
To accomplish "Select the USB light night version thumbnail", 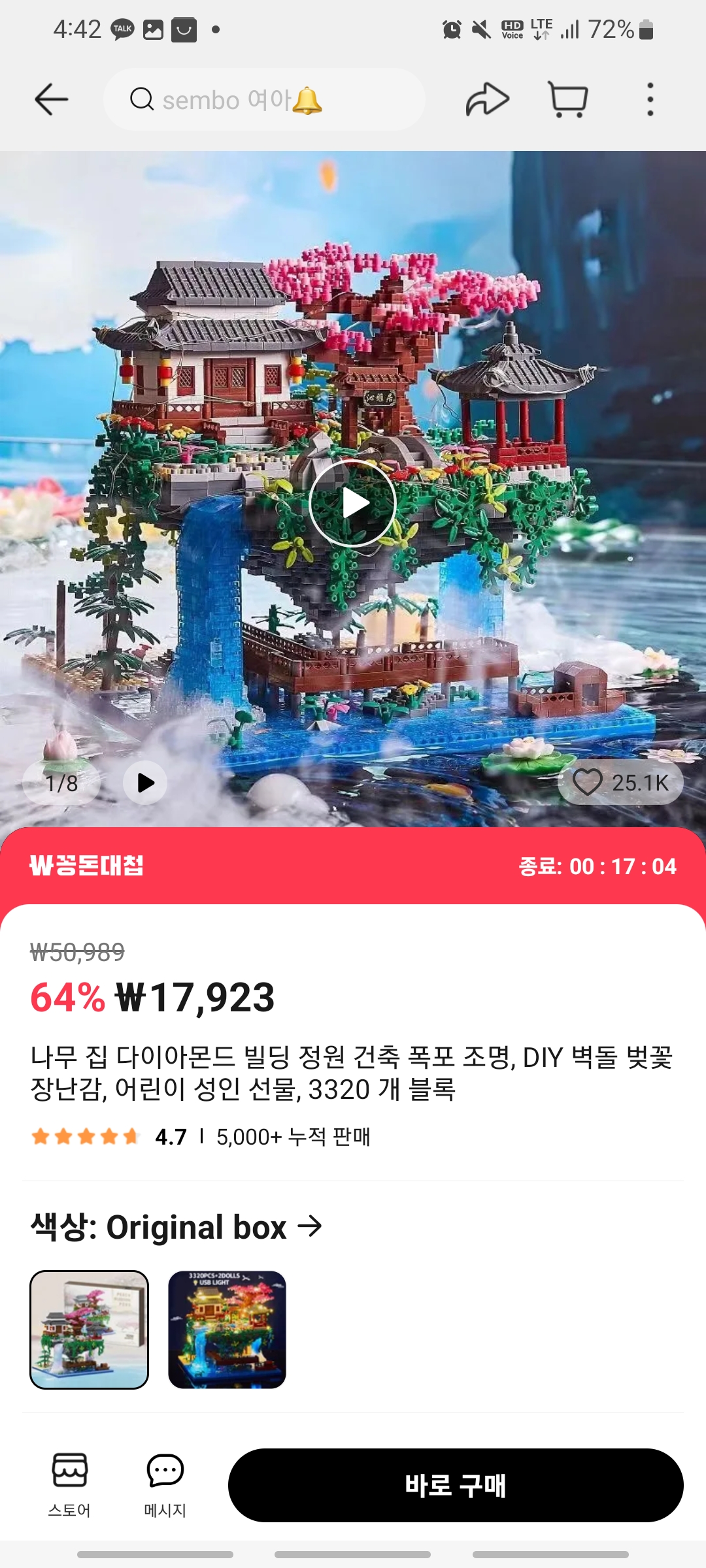I will pyautogui.click(x=227, y=1330).
